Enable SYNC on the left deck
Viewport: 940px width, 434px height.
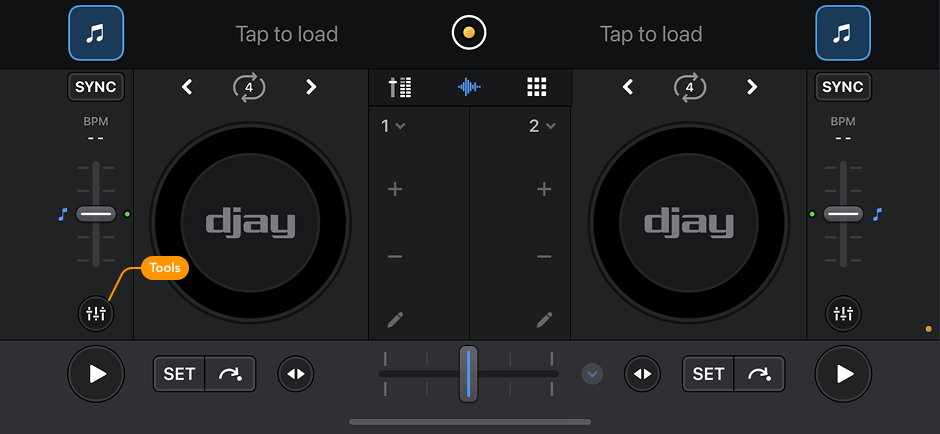click(96, 87)
